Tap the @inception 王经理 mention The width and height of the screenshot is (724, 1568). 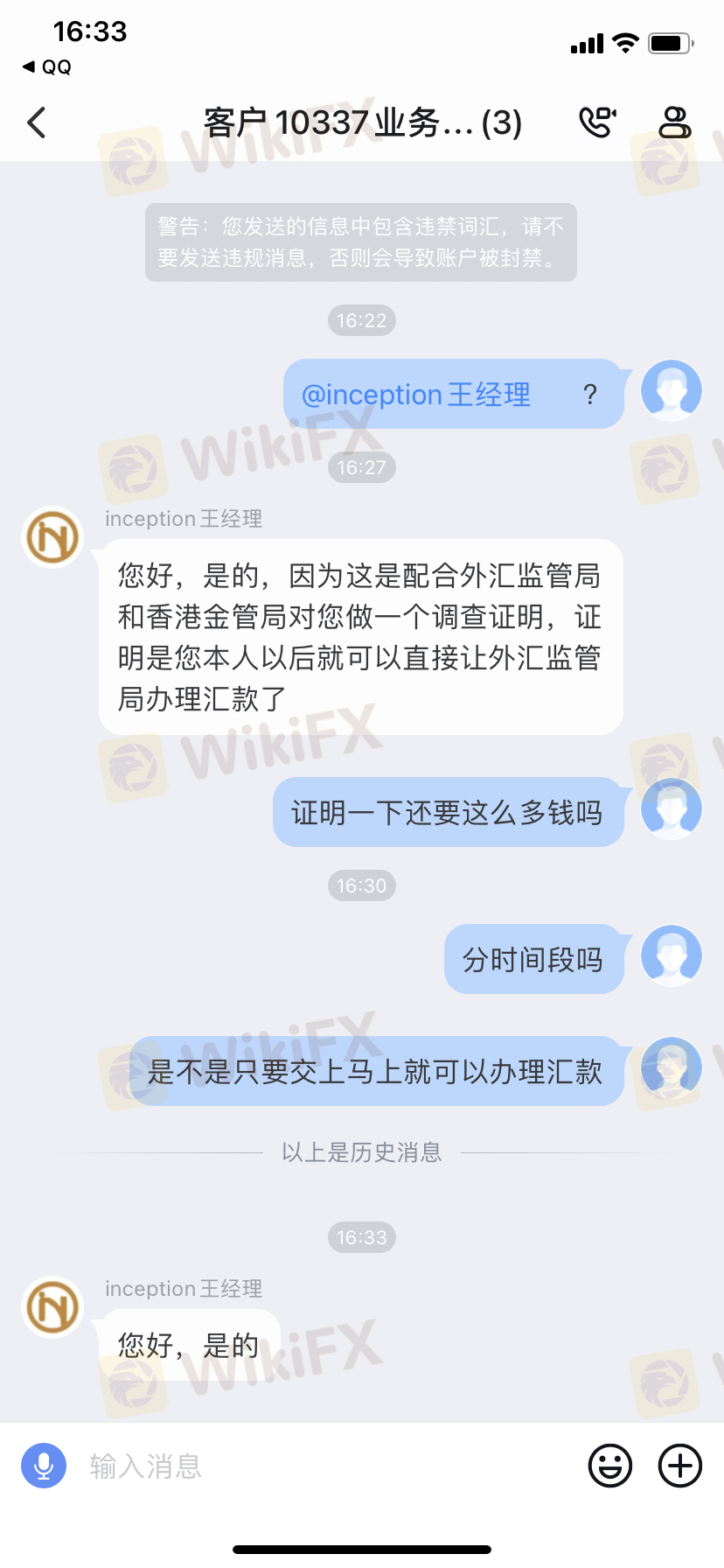pos(416,395)
